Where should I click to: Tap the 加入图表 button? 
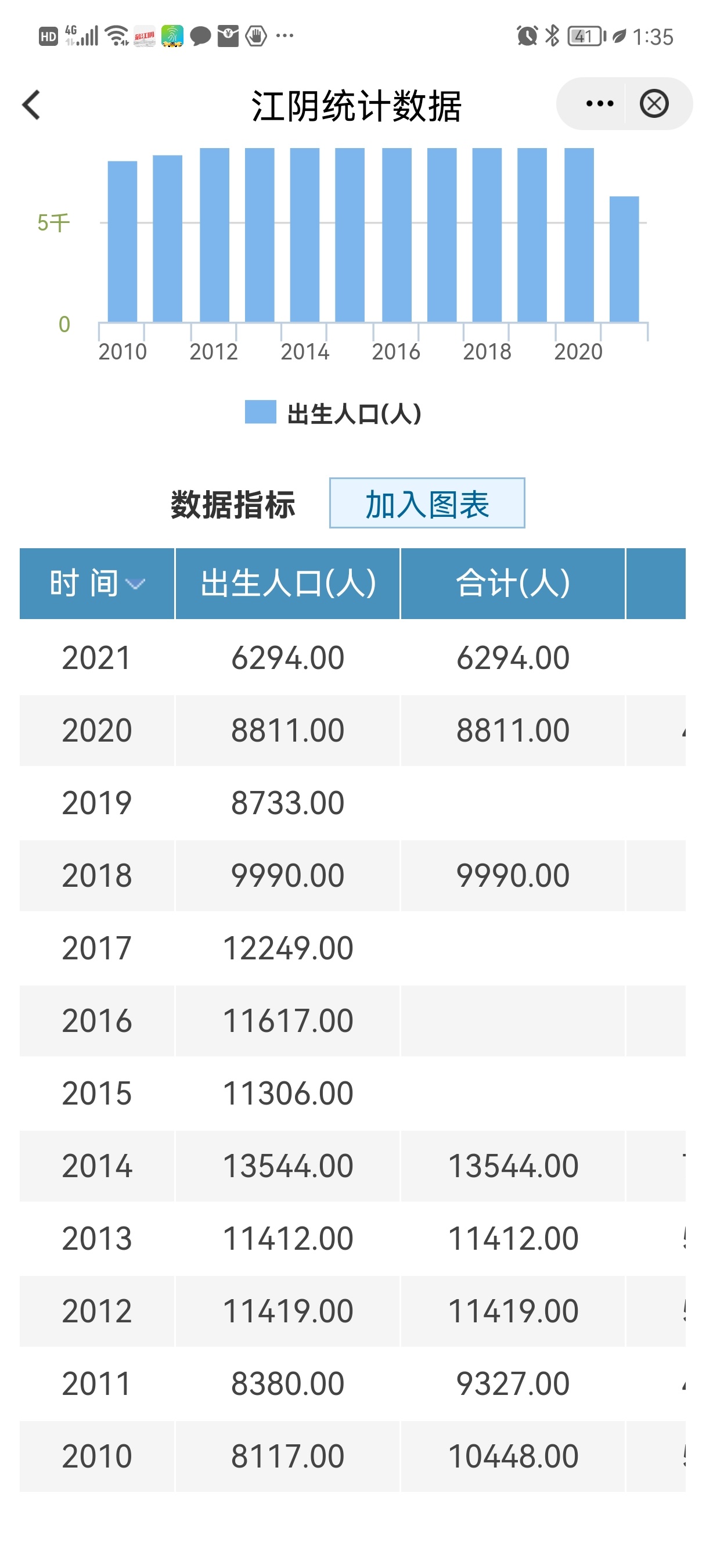[x=426, y=504]
